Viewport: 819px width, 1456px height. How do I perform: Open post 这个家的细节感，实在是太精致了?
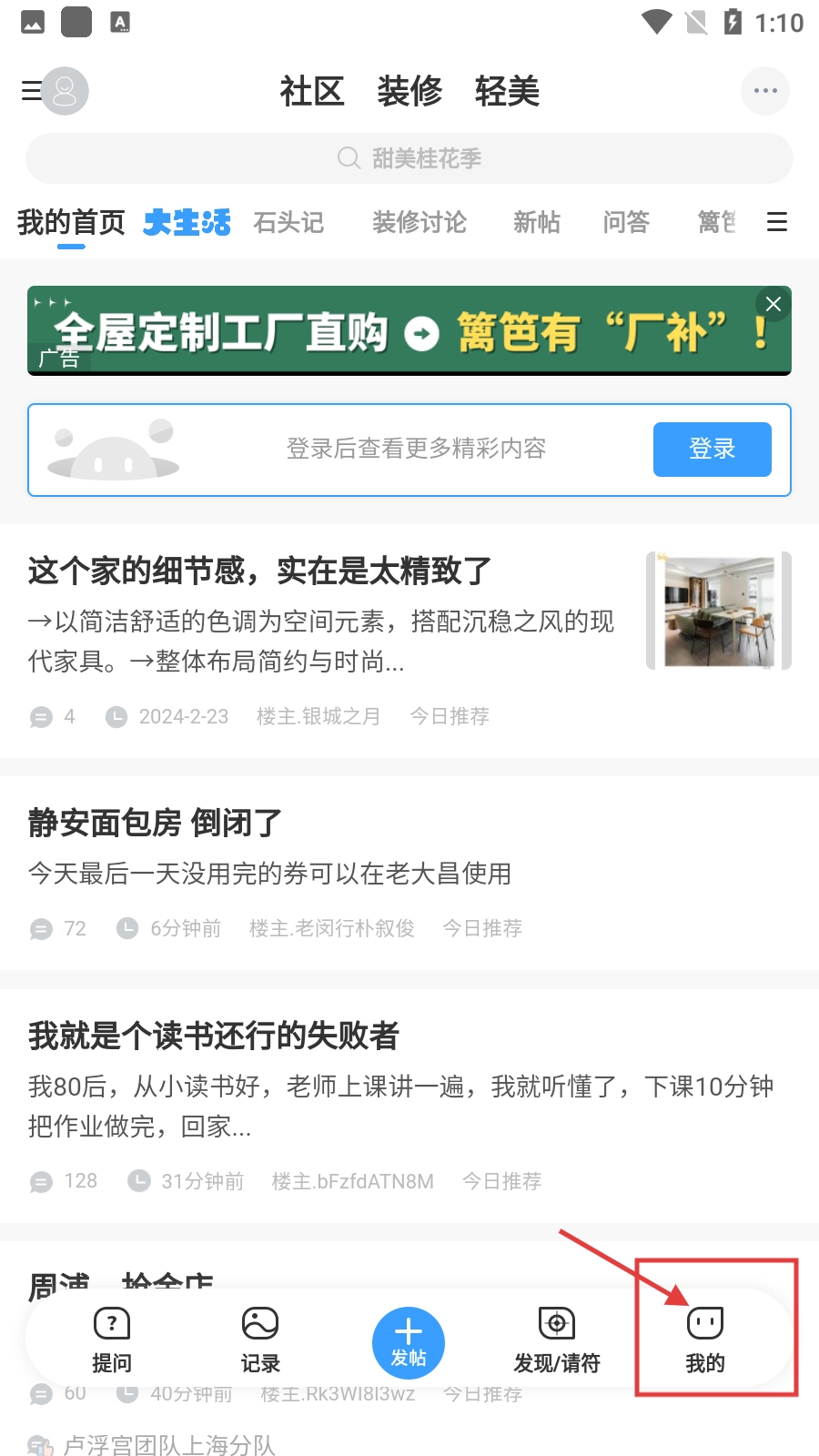[x=260, y=571]
